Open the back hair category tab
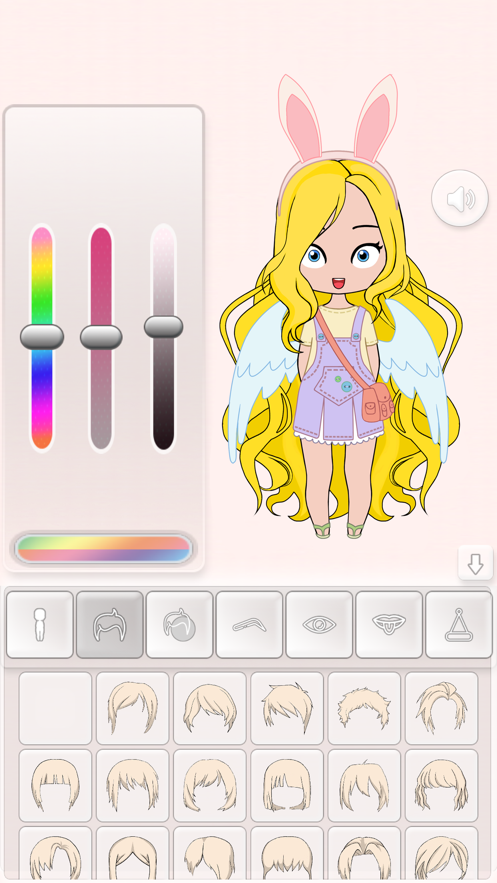The width and height of the screenshot is (497, 883). (180, 625)
